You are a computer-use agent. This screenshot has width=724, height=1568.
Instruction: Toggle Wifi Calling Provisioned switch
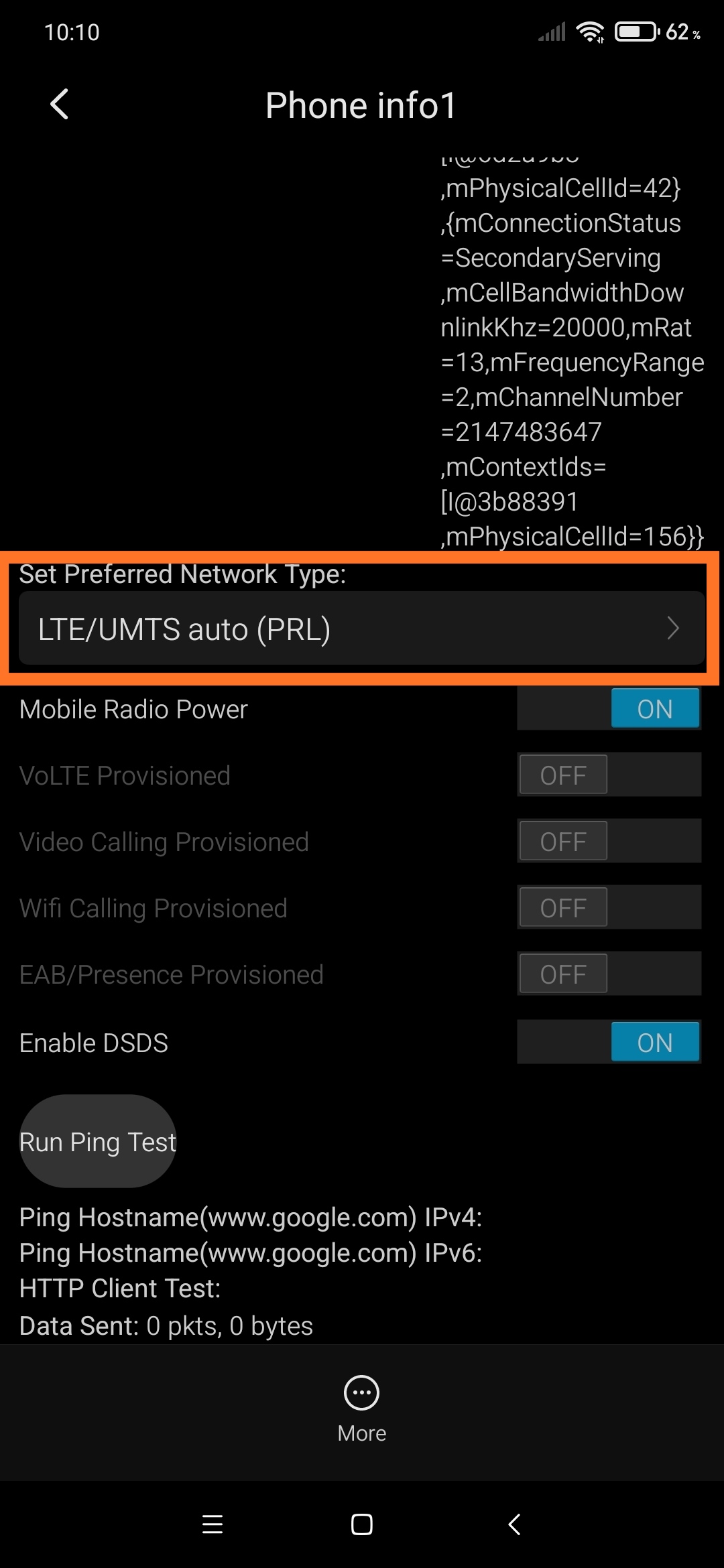609,907
